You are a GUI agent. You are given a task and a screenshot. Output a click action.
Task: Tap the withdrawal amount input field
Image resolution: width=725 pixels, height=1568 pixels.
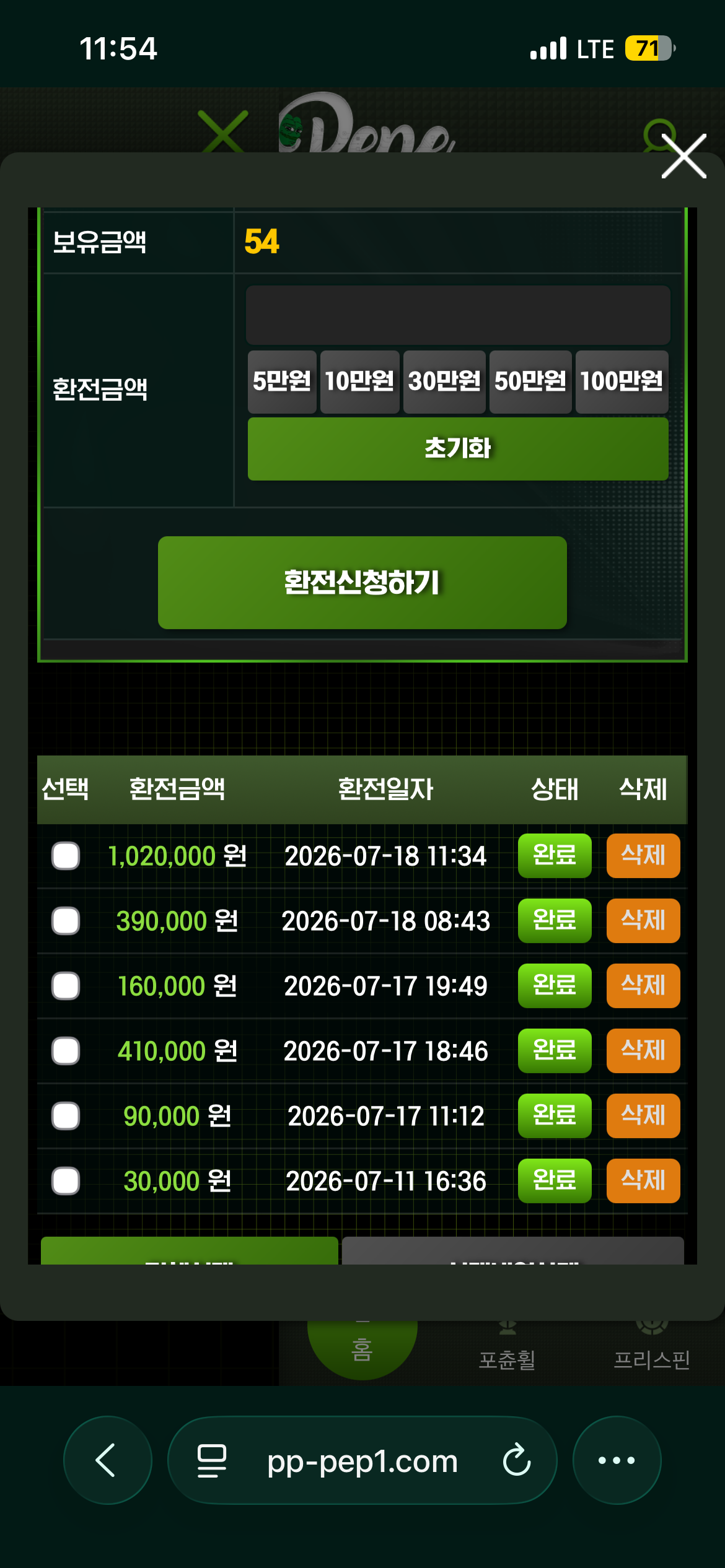458,315
